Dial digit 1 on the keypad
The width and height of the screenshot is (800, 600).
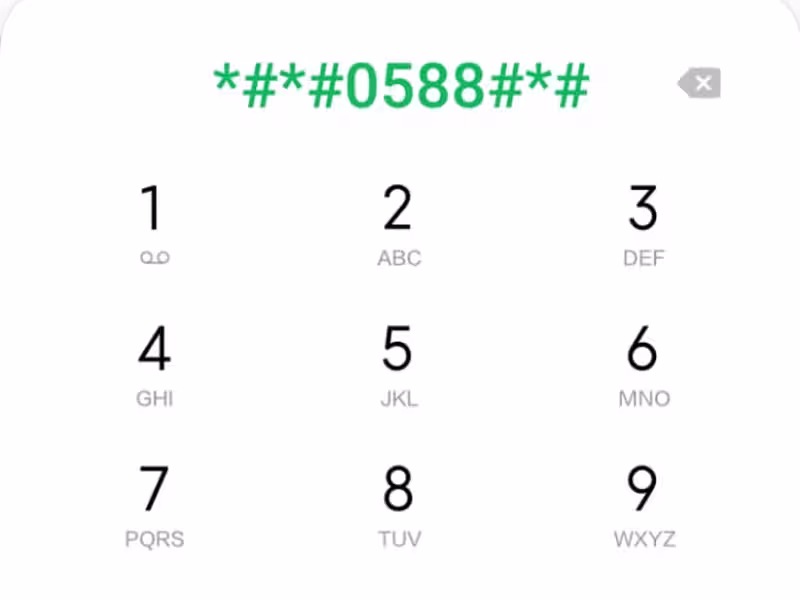coord(154,224)
